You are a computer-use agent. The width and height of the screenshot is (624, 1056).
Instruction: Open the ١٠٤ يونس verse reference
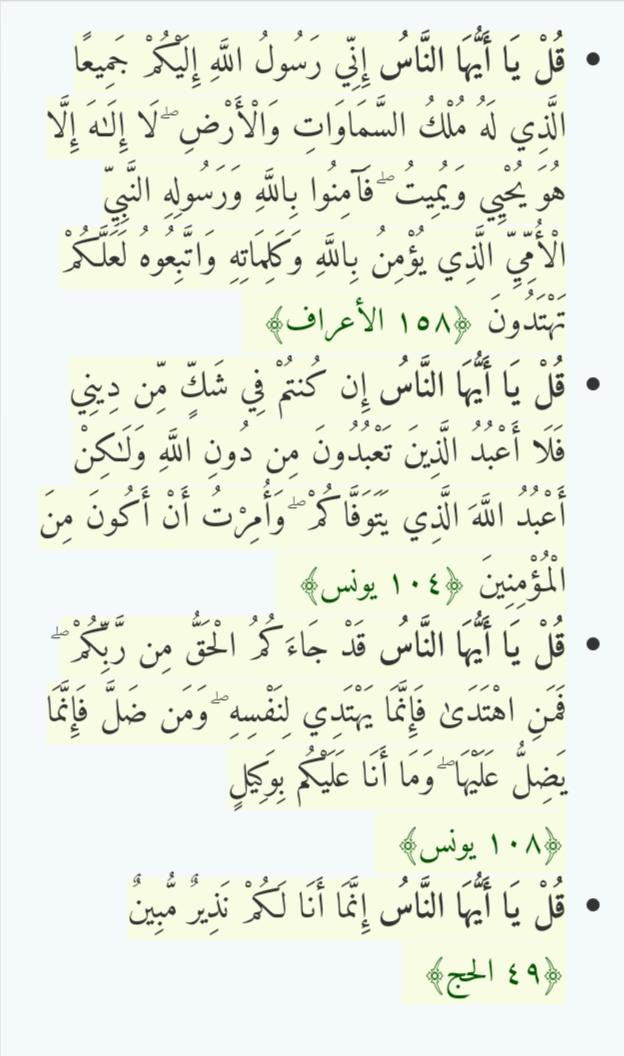coord(381,582)
